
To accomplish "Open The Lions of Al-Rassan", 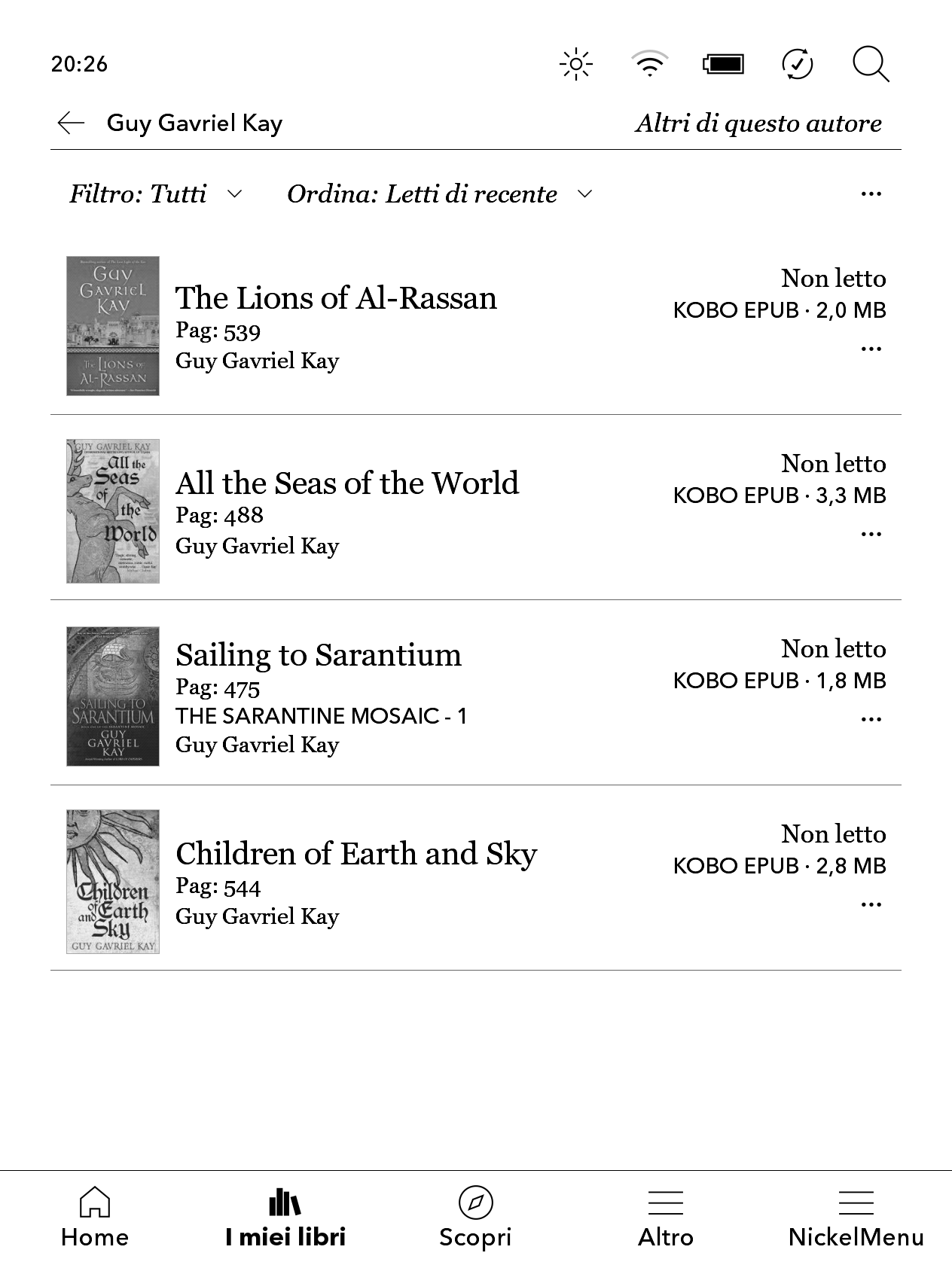I will [x=336, y=298].
